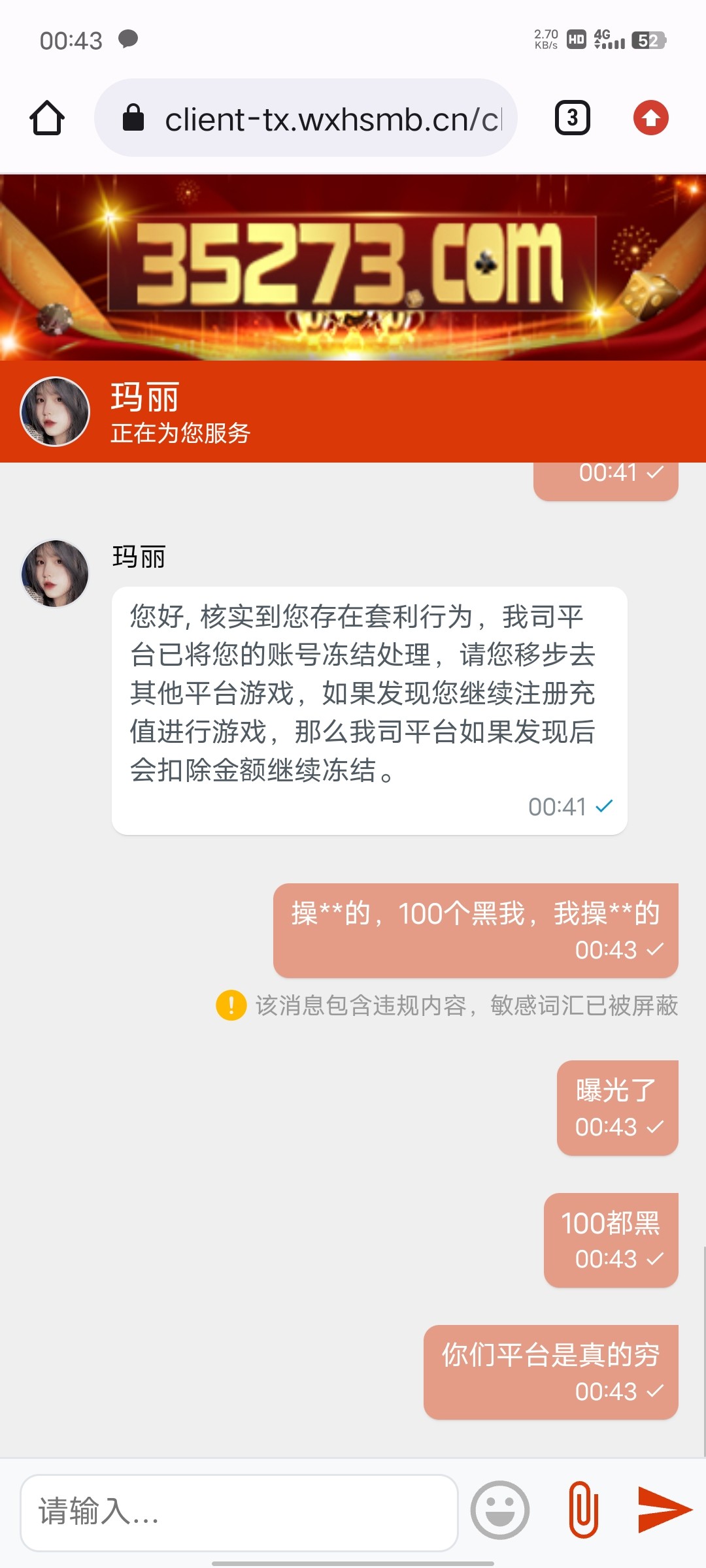The width and height of the screenshot is (706, 1568).
Task: Tap 玛丽's avatar in the header
Action: point(55,412)
